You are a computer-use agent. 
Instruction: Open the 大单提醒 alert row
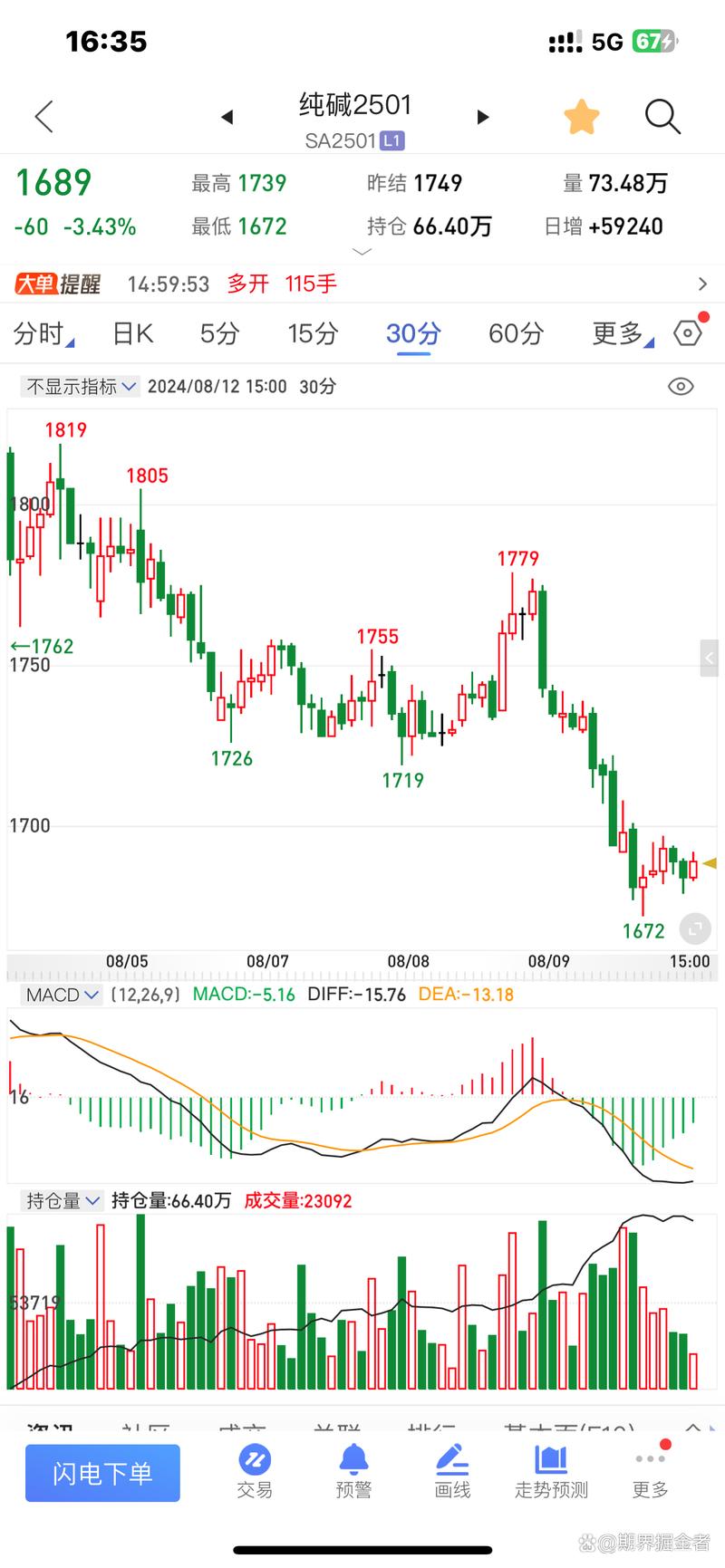[362, 284]
